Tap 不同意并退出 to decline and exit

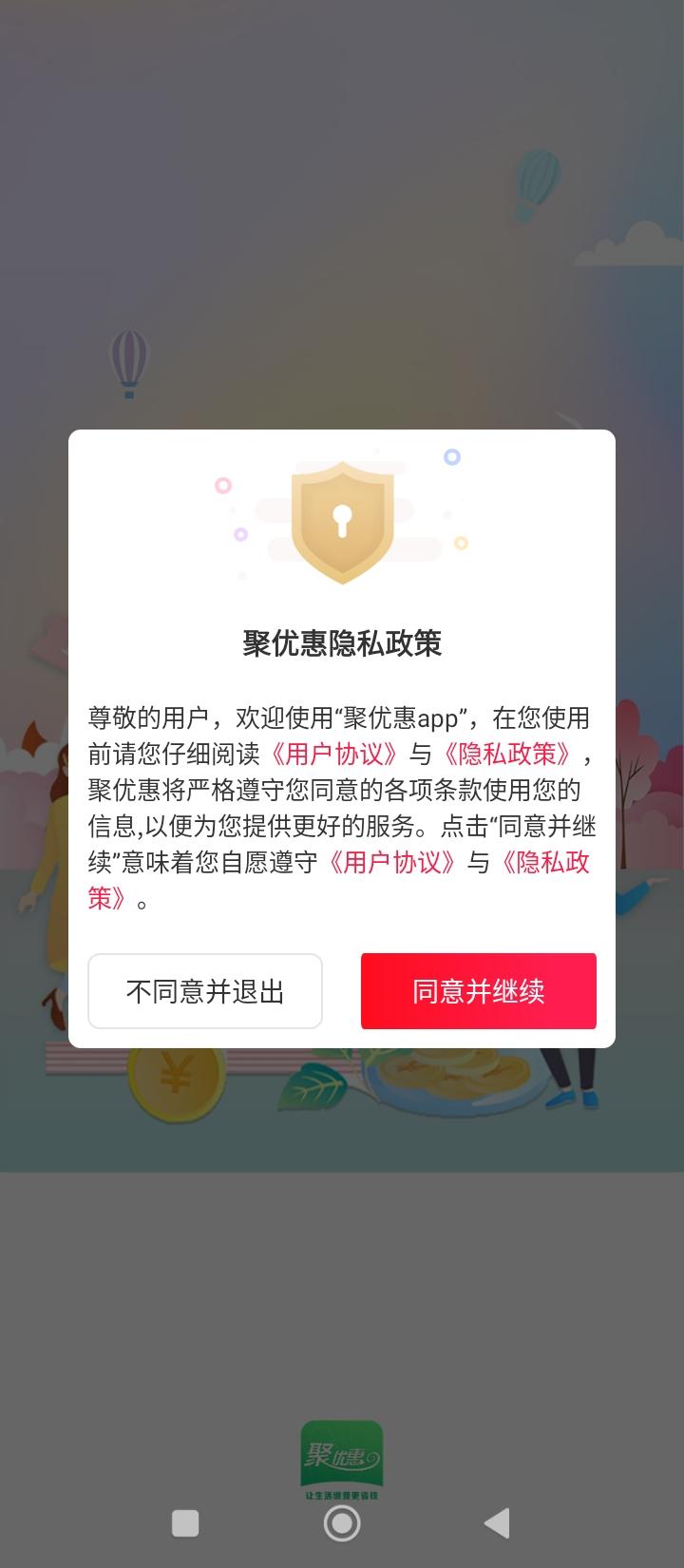[205, 991]
